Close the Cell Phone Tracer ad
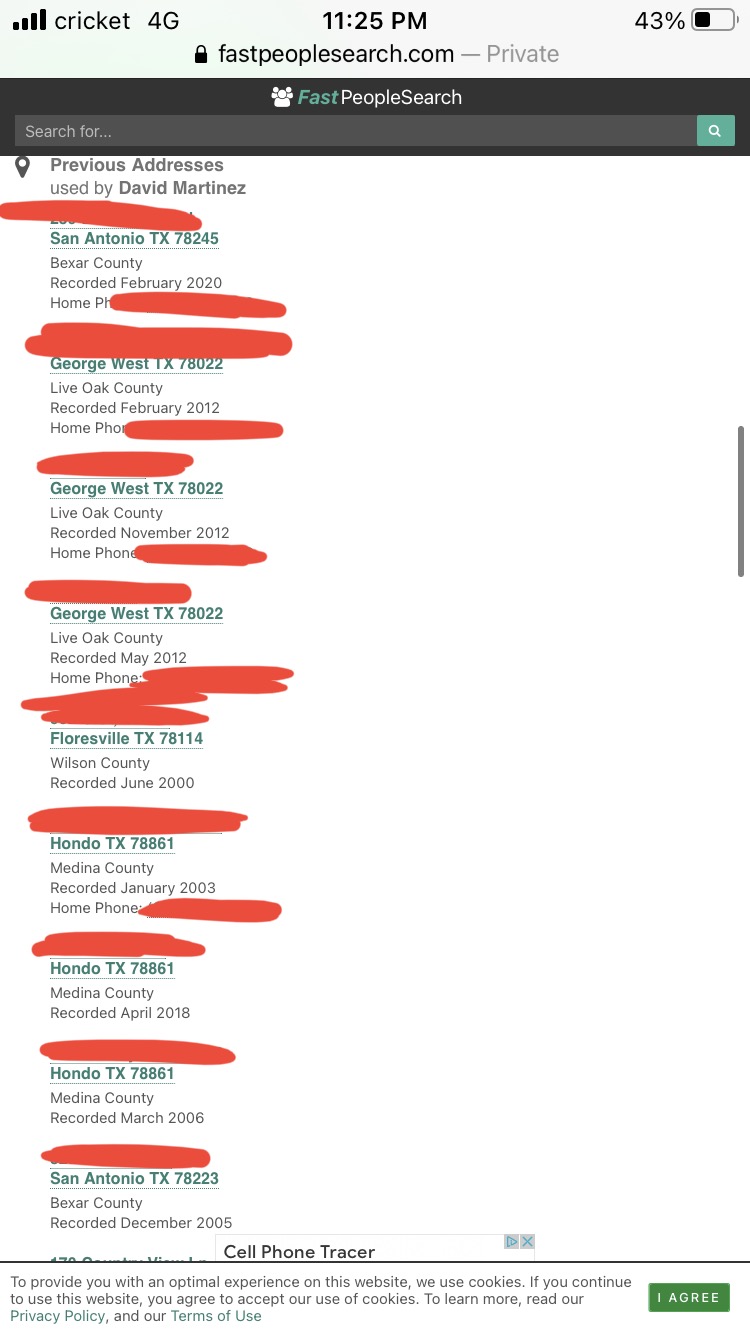The image size is (750, 1334). (527, 1241)
